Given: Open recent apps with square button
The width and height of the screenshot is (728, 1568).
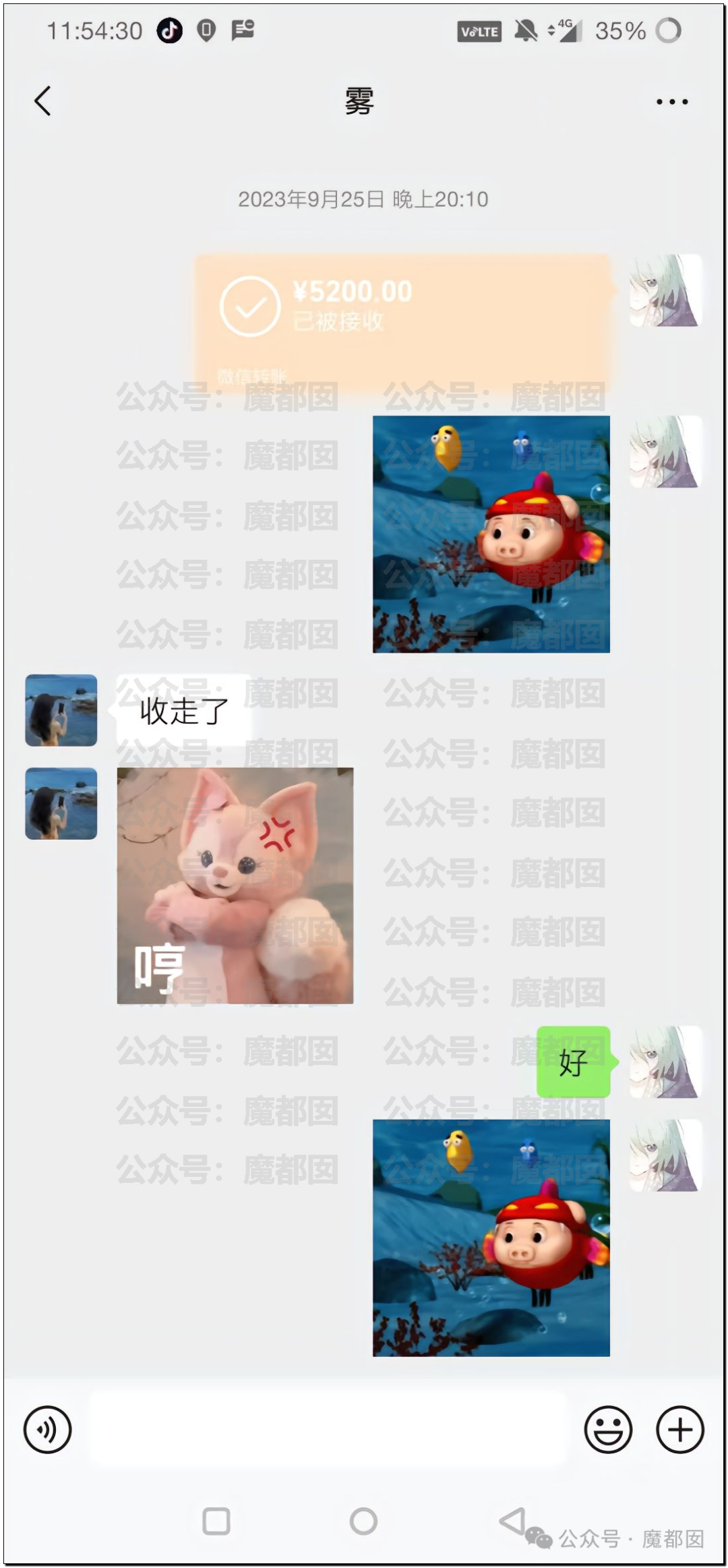Looking at the screenshot, I should [x=216, y=1521].
